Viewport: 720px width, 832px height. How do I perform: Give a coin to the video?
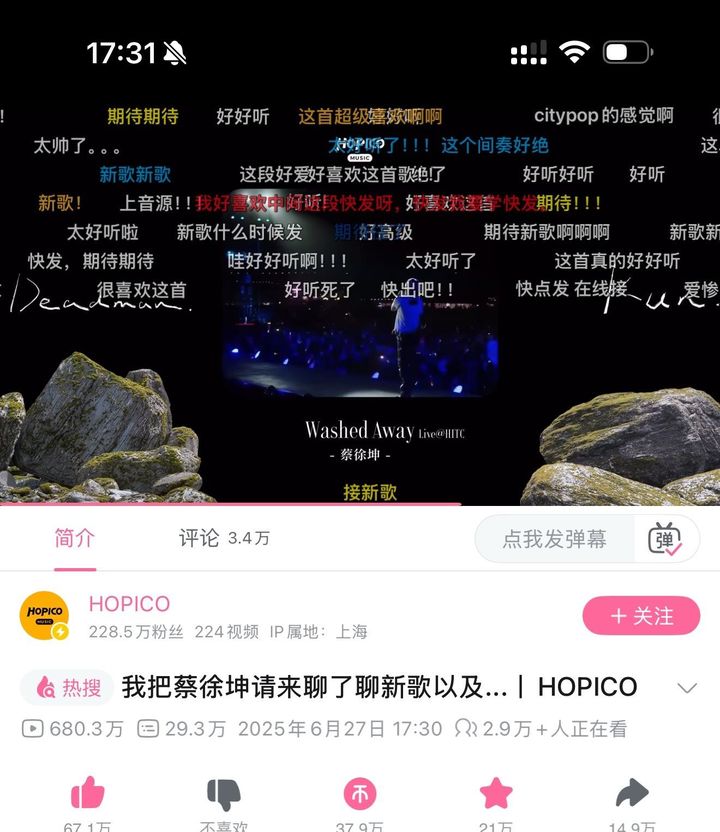360,795
